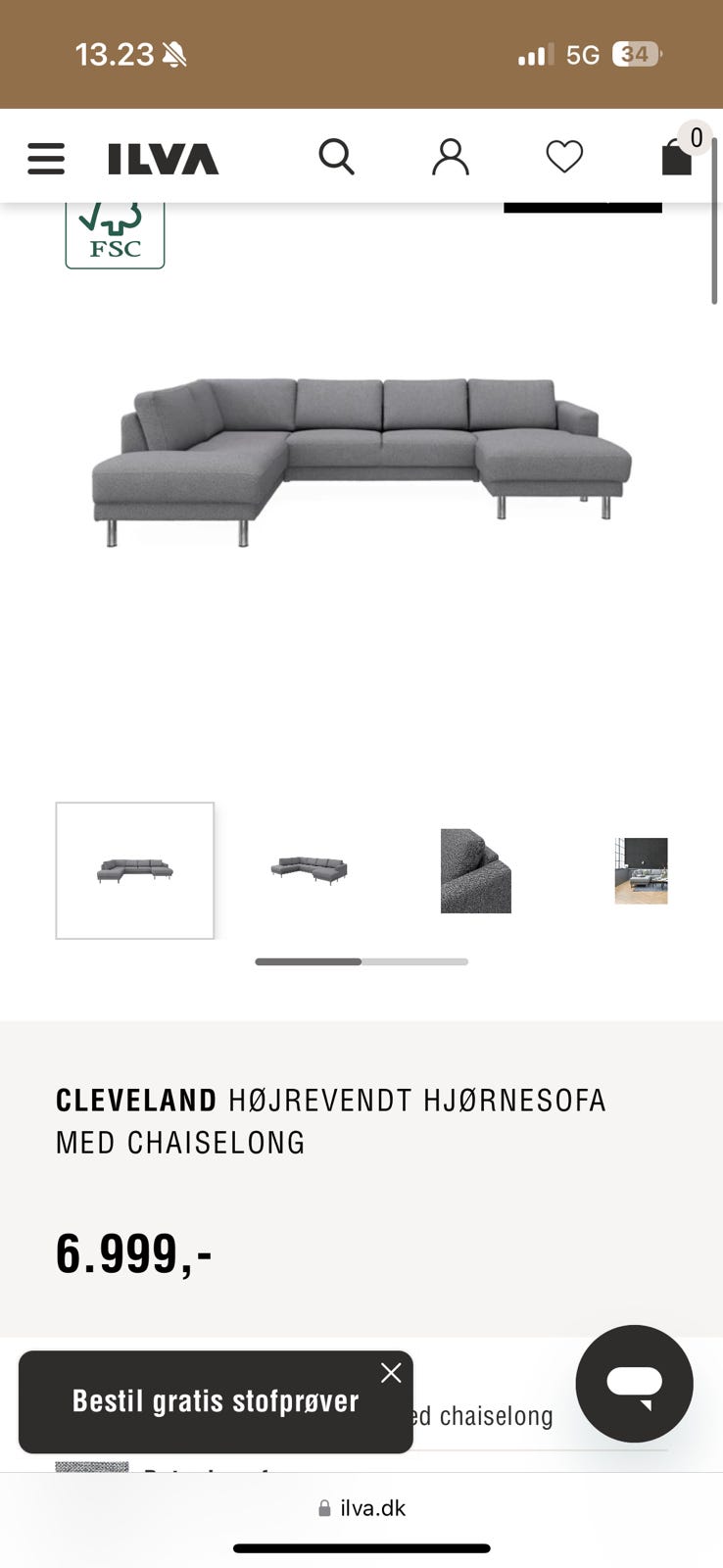723x1568 pixels.
Task: Dismiss the stofprøver banner
Action: 391,1373
